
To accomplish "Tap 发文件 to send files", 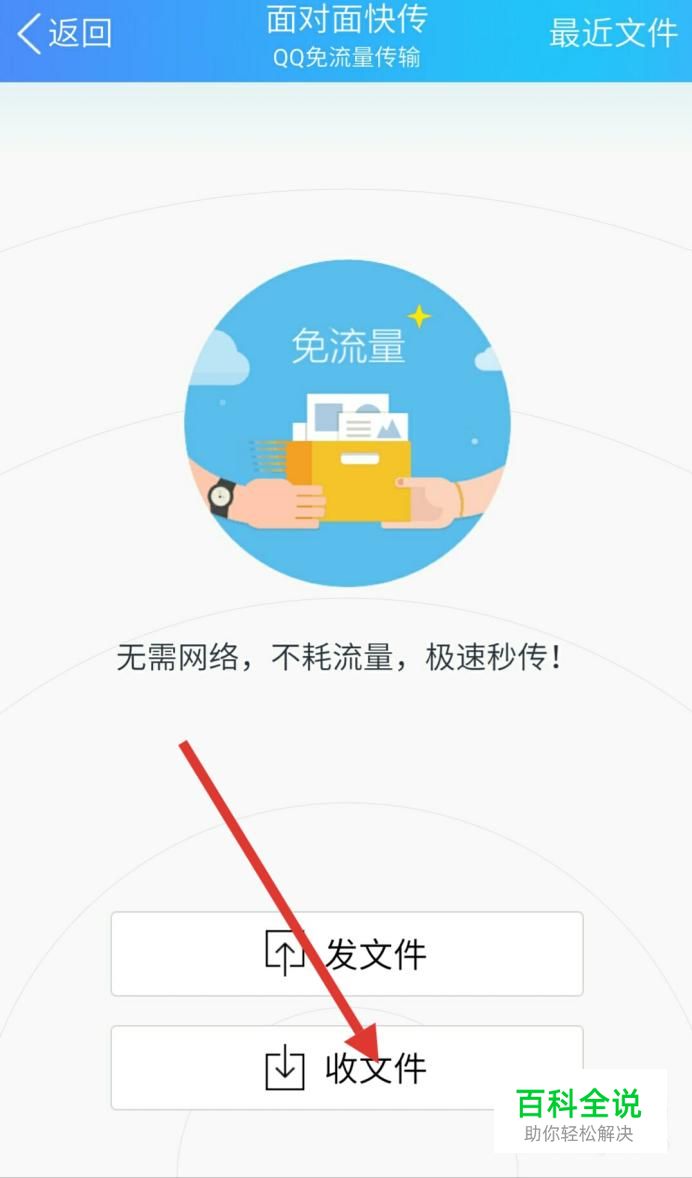I will point(346,953).
